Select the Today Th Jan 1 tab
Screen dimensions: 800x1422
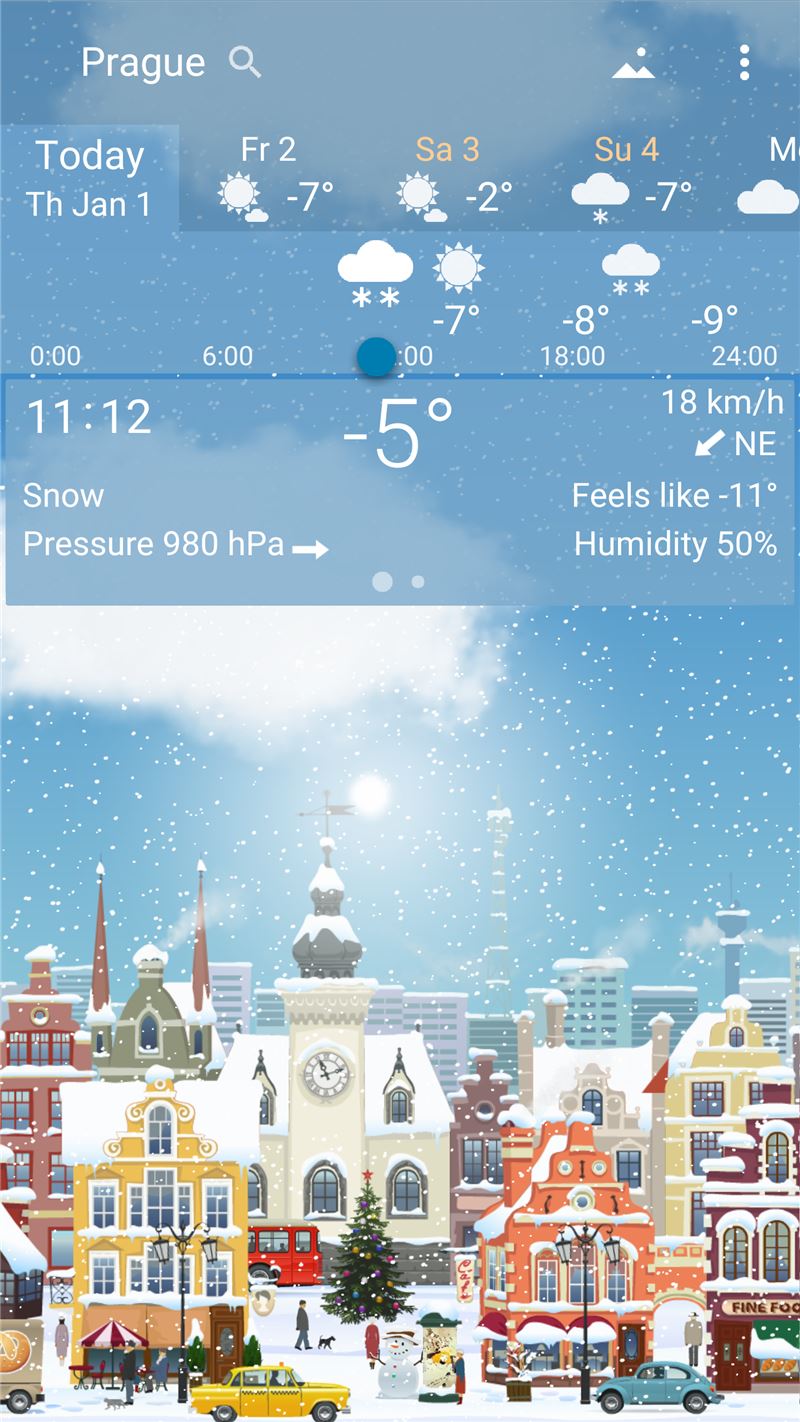[90, 178]
